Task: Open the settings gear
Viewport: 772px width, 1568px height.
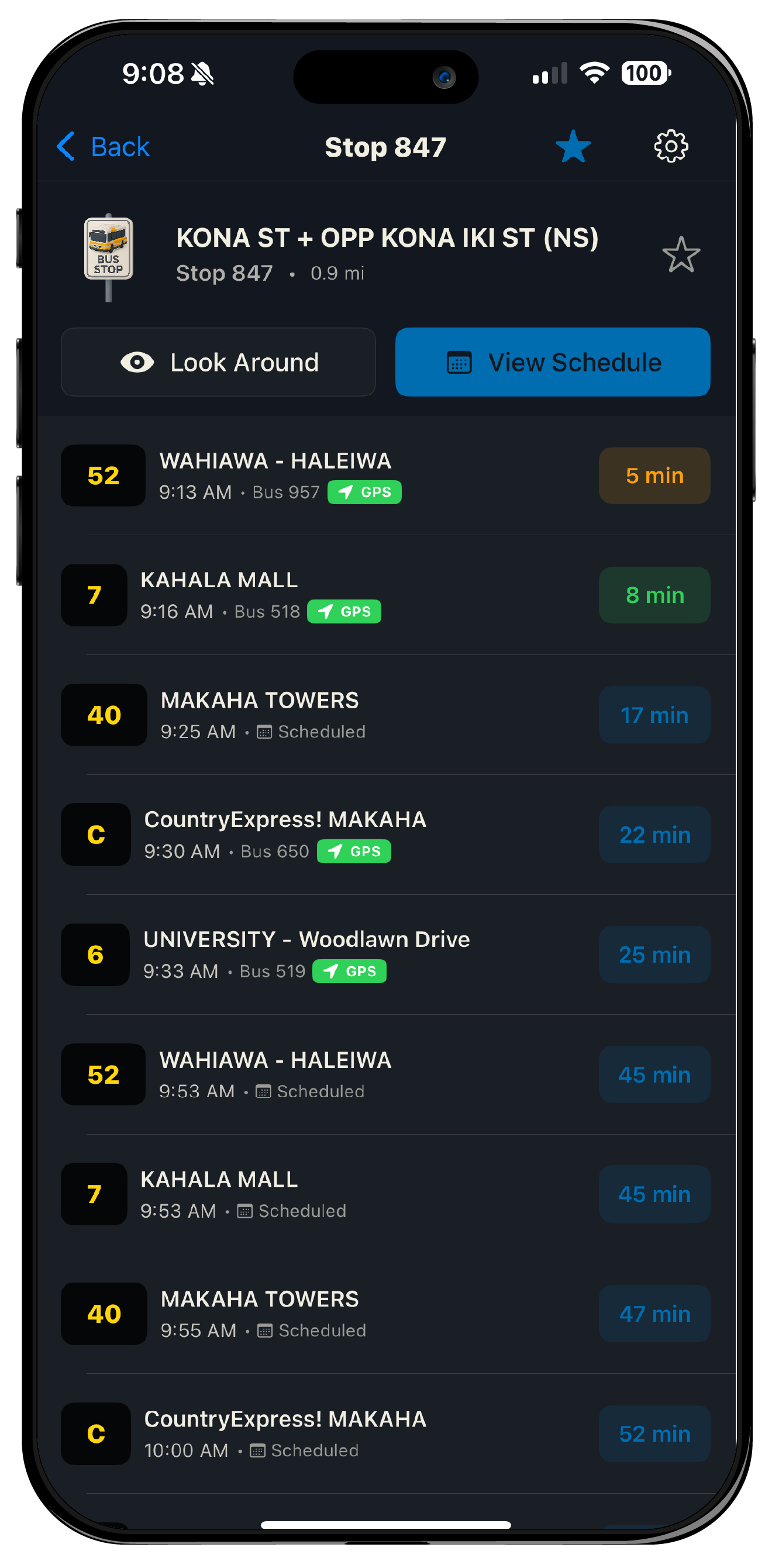Action: click(x=670, y=146)
